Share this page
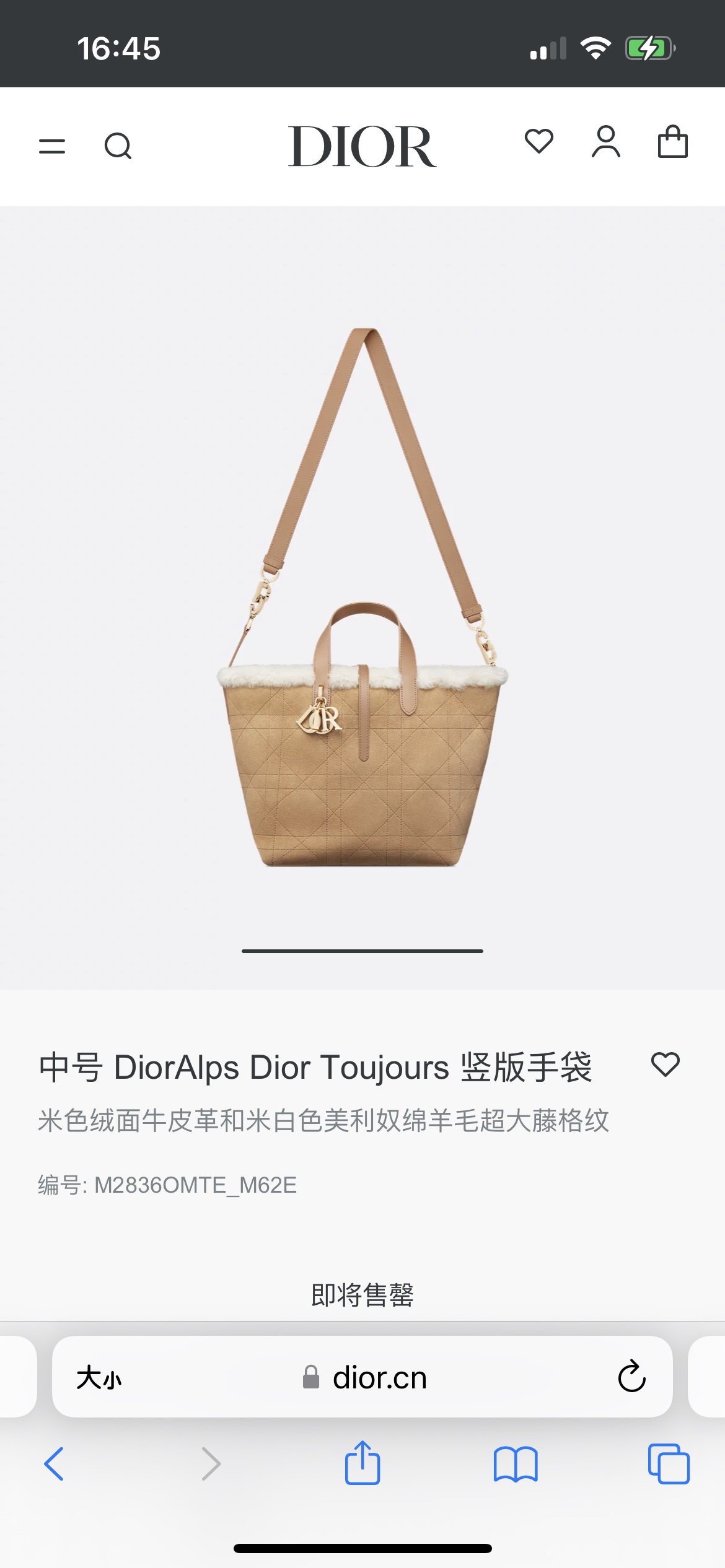This screenshot has height=1568, width=725. click(362, 1463)
